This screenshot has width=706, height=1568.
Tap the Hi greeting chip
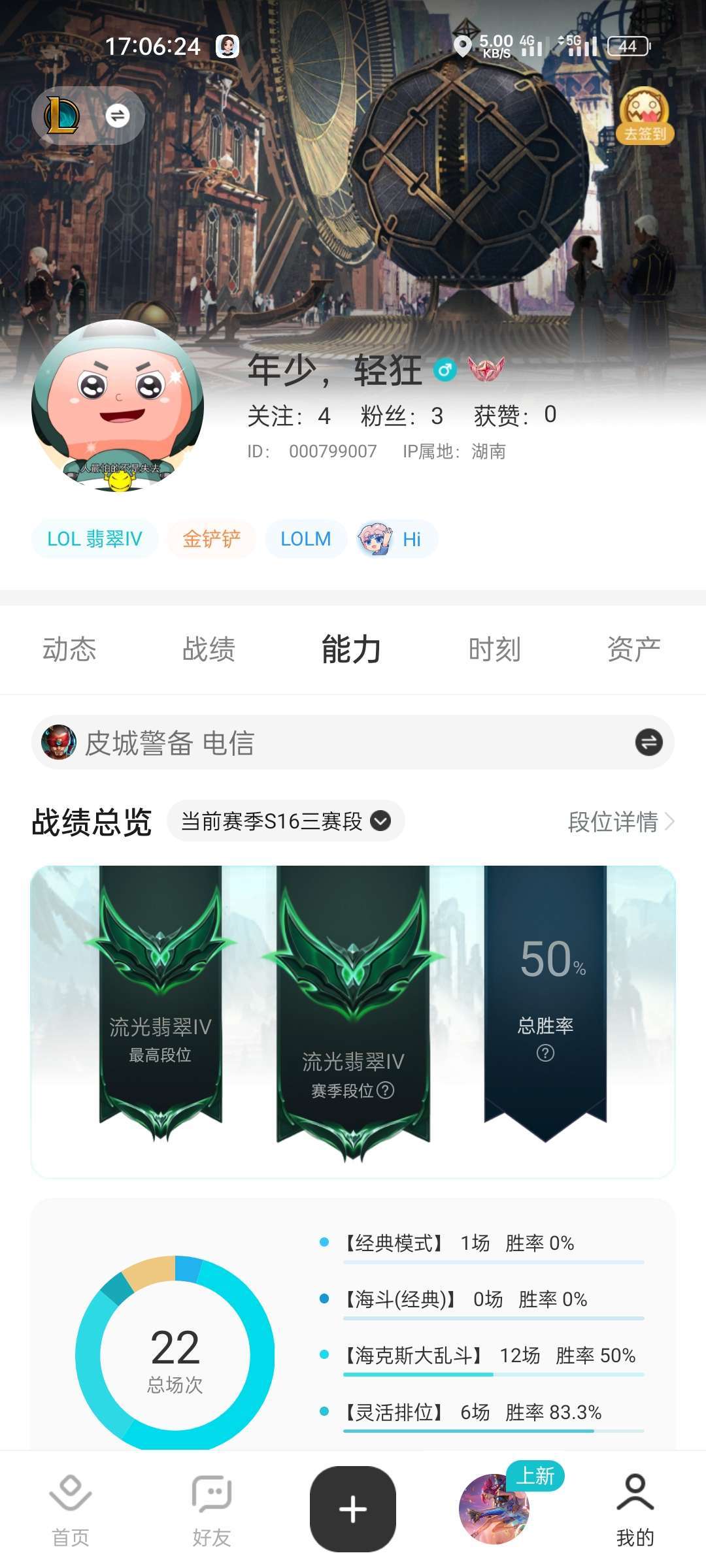click(x=396, y=539)
